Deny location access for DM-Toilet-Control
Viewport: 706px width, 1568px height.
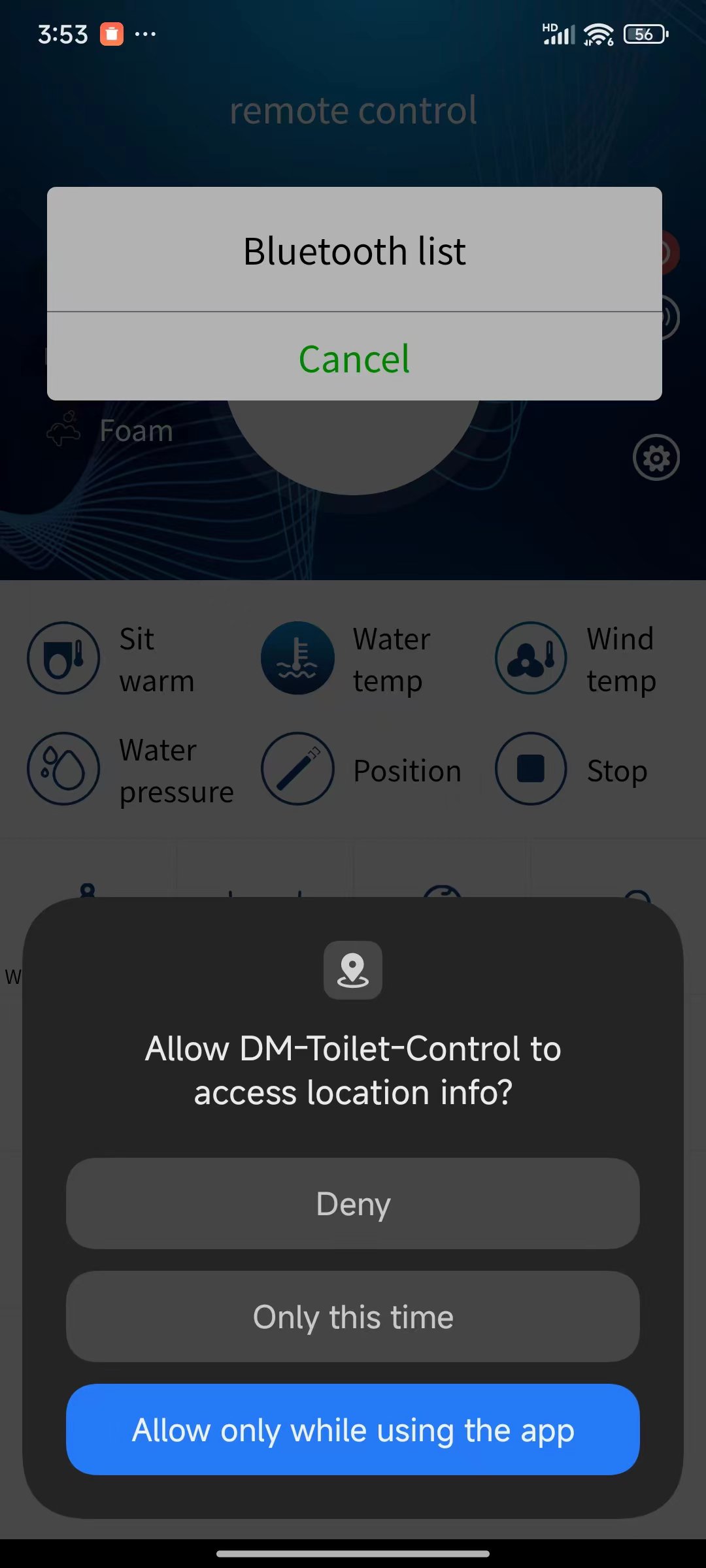[x=353, y=1203]
